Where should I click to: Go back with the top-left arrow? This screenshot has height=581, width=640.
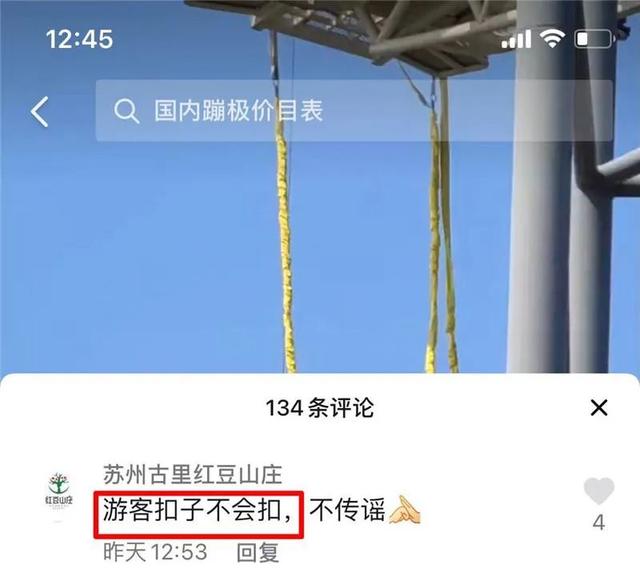(x=40, y=111)
